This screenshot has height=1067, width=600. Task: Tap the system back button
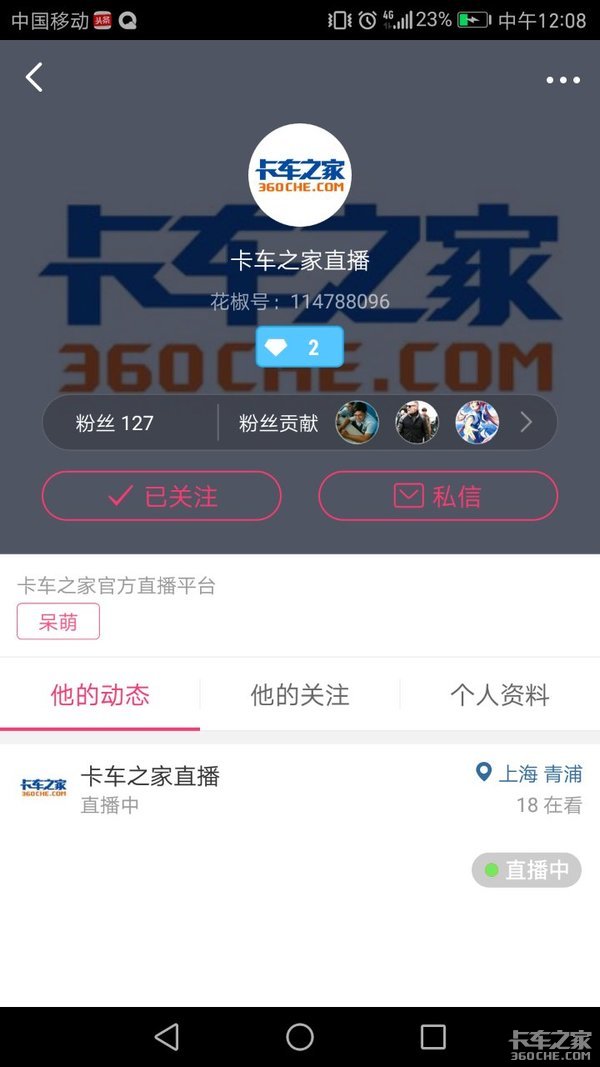(x=167, y=1037)
